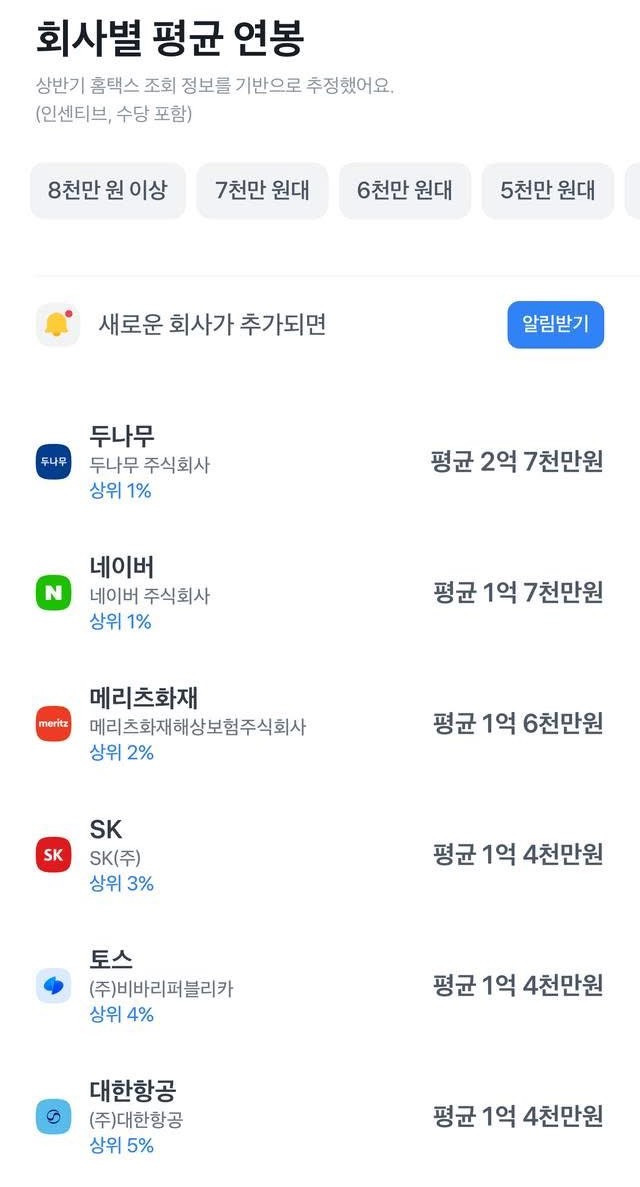This screenshot has height=1187, width=640.
Task: View 토스 (비바리퍼블리카) salary details
Action: click(320, 986)
